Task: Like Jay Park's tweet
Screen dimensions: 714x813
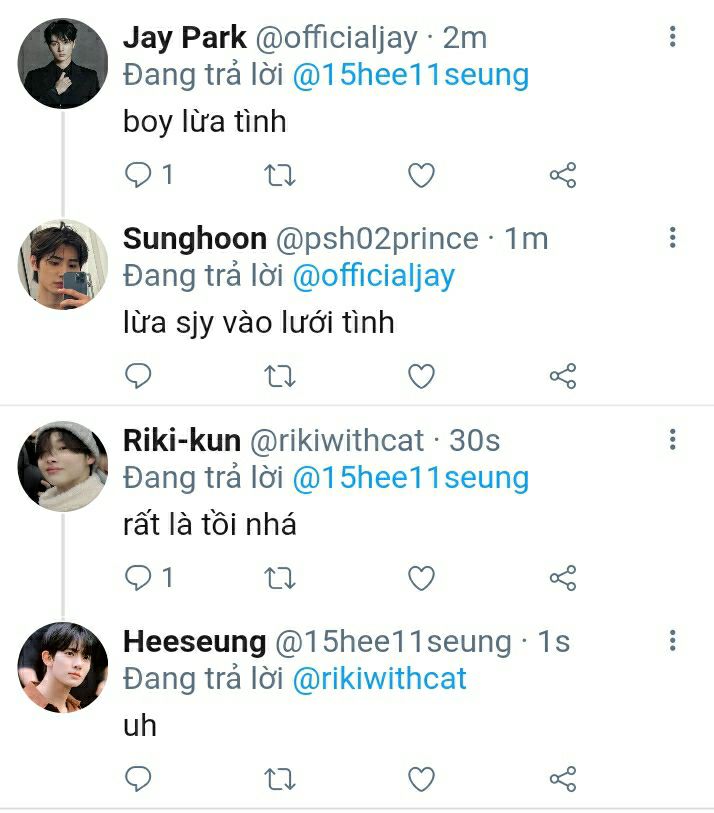Action: 421,175
